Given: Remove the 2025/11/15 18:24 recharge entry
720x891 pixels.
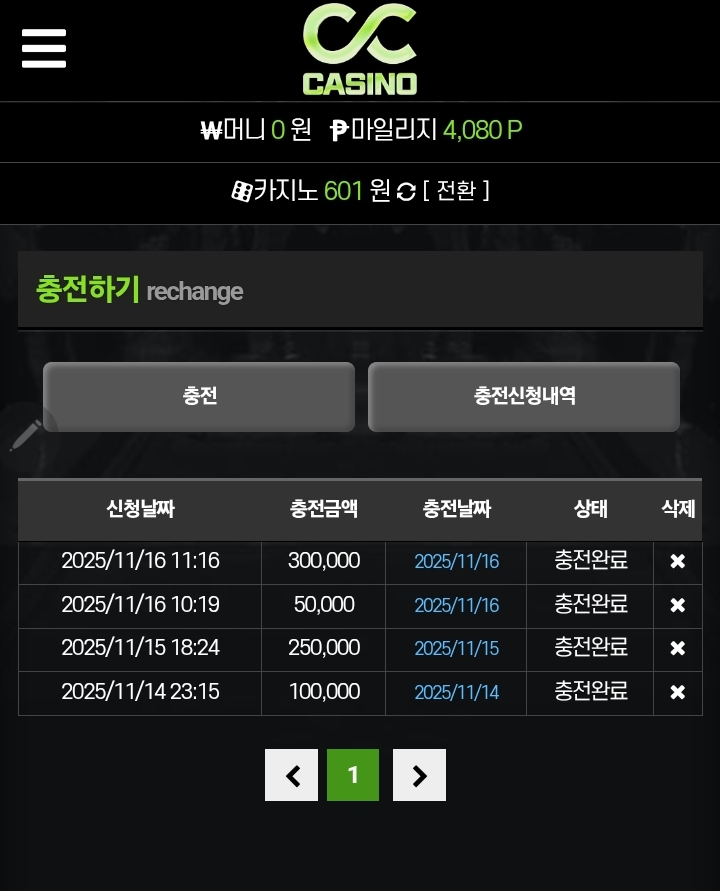Looking at the screenshot, I should click(x=677, y=648).
